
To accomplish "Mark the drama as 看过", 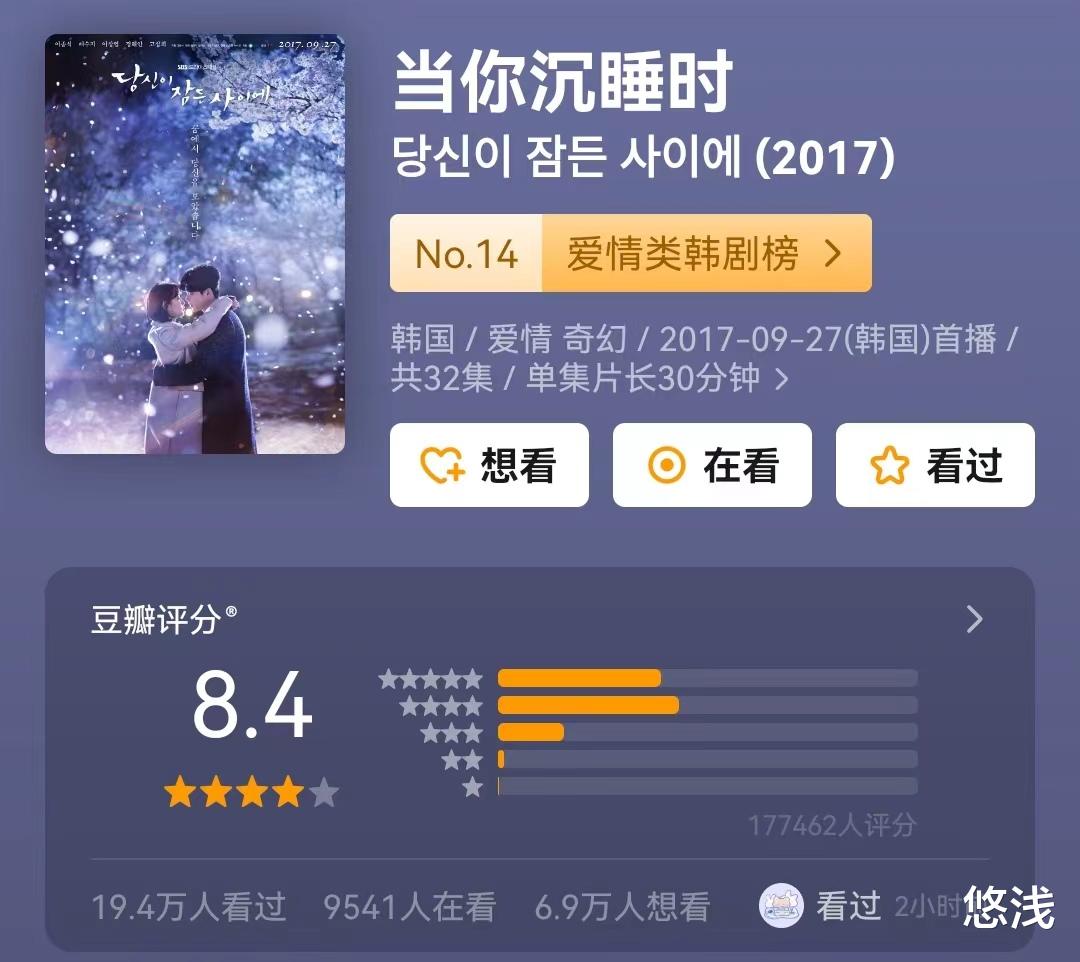I will tap(935, 465).
